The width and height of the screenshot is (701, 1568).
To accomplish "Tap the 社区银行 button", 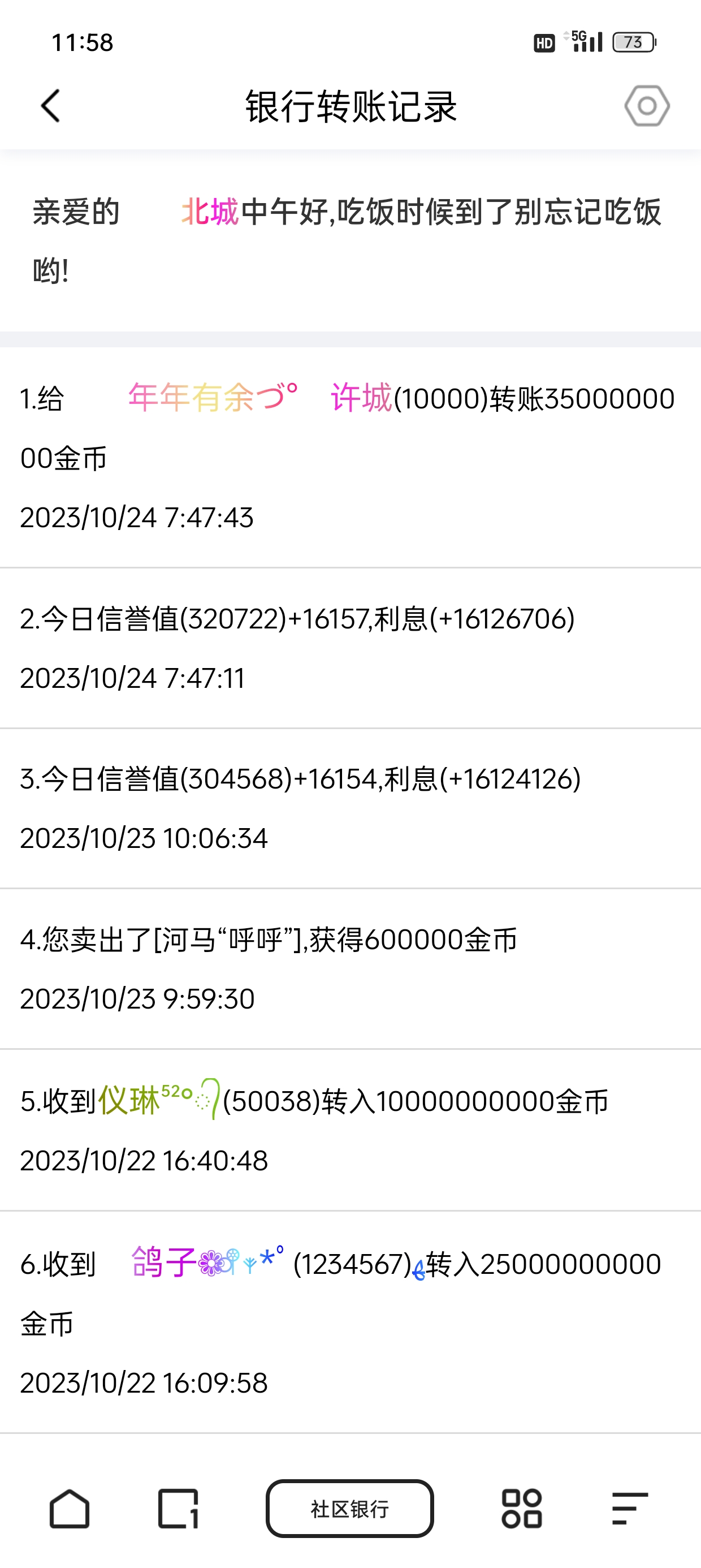I will (x=350, y=1509).
